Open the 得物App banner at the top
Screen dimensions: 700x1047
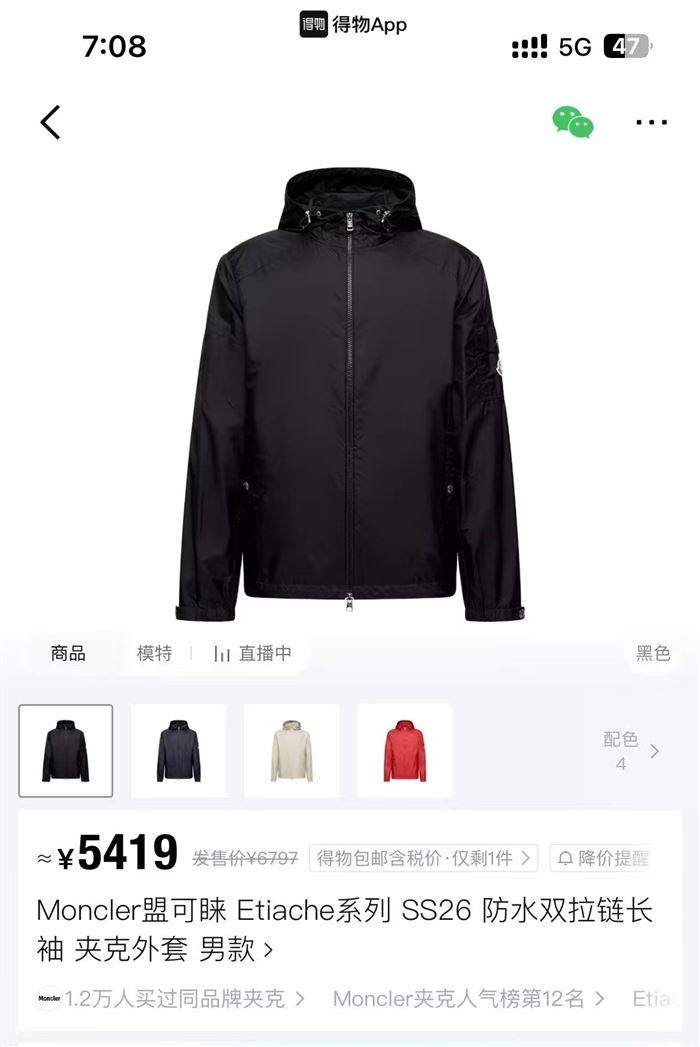pos(353,25)
